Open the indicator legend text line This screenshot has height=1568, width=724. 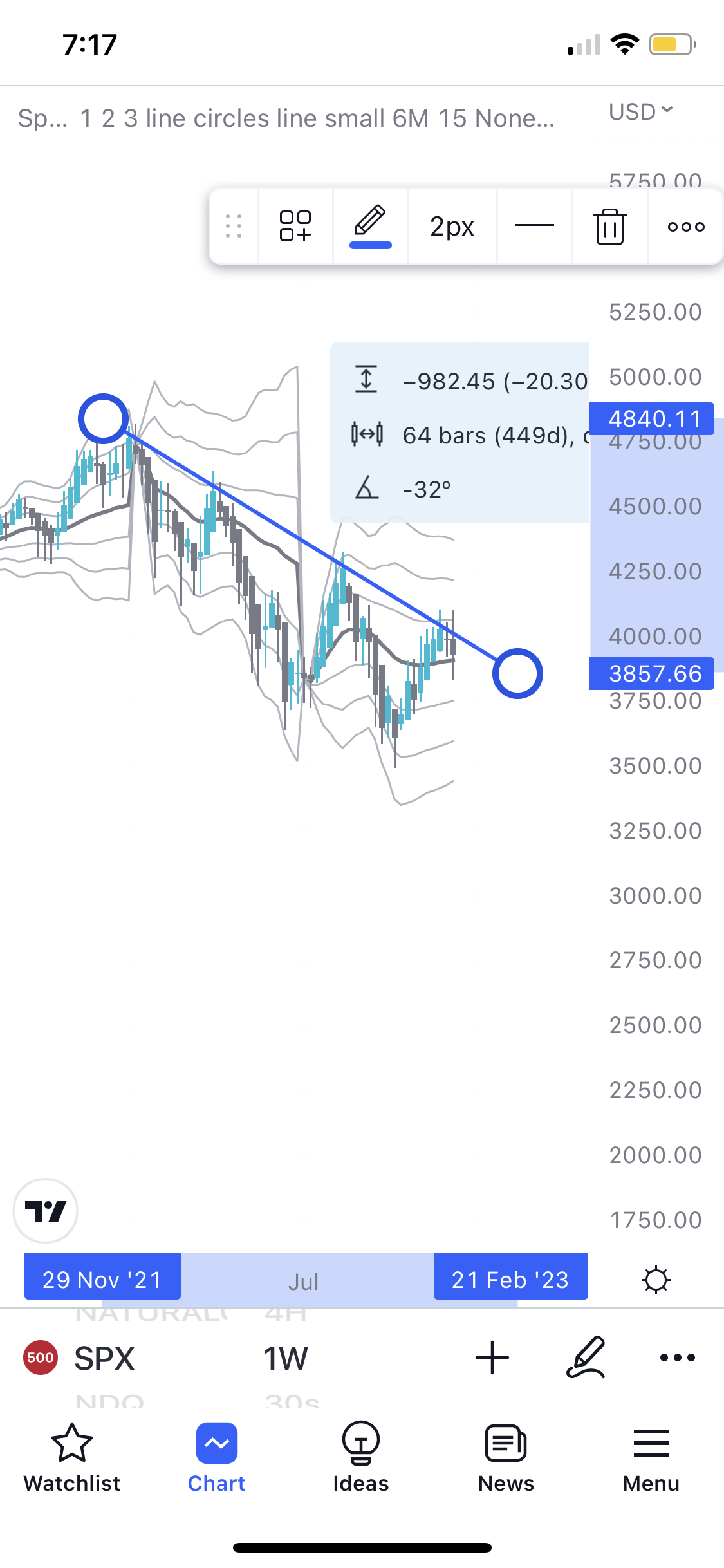coord(286,118)
